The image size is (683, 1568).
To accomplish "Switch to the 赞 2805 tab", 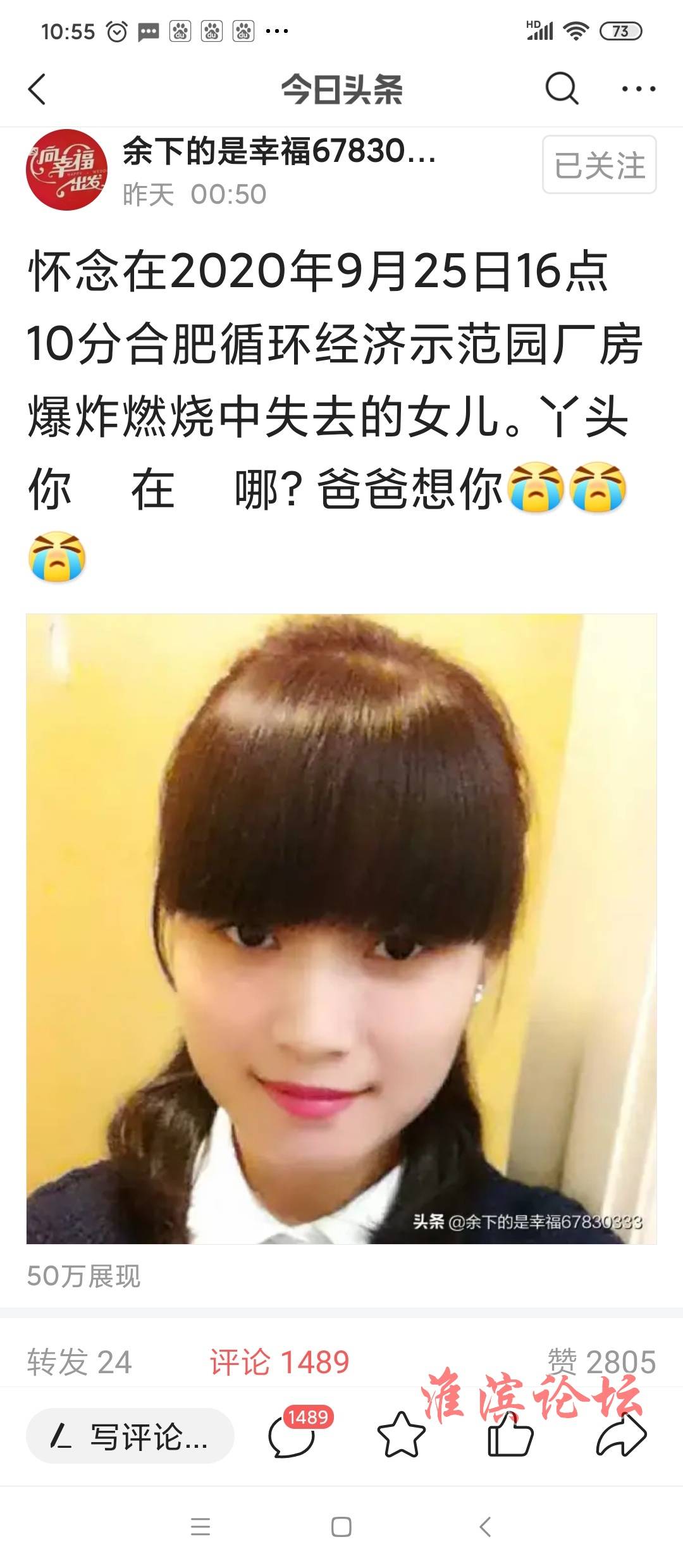I will 601,1362.
